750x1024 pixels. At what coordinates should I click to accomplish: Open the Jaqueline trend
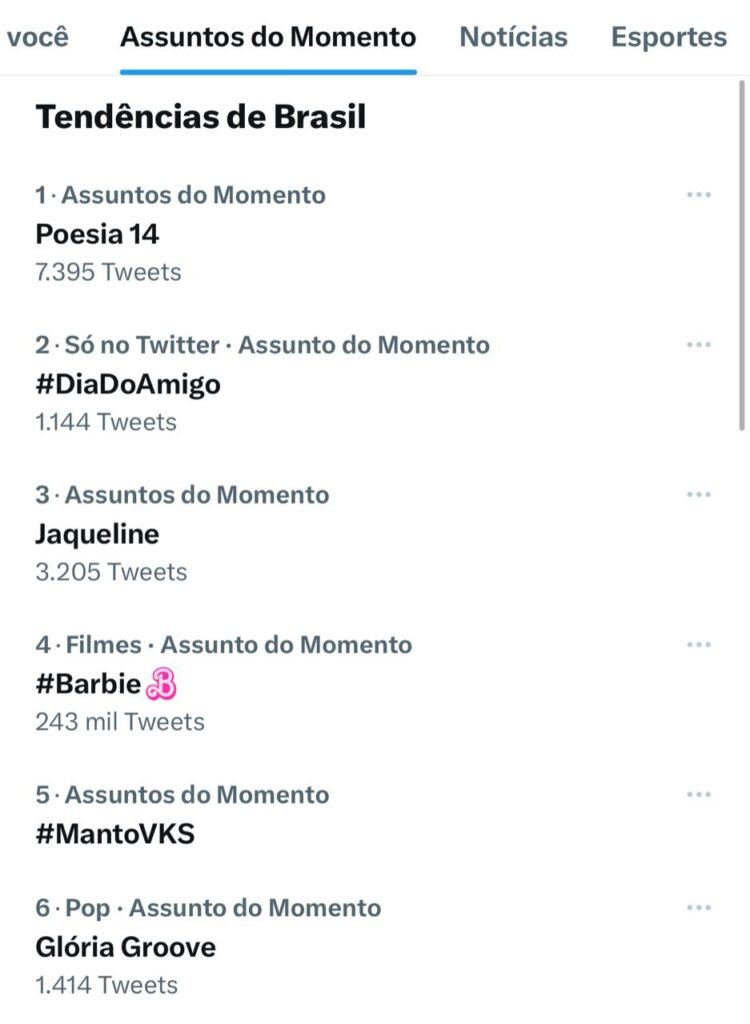97,534
